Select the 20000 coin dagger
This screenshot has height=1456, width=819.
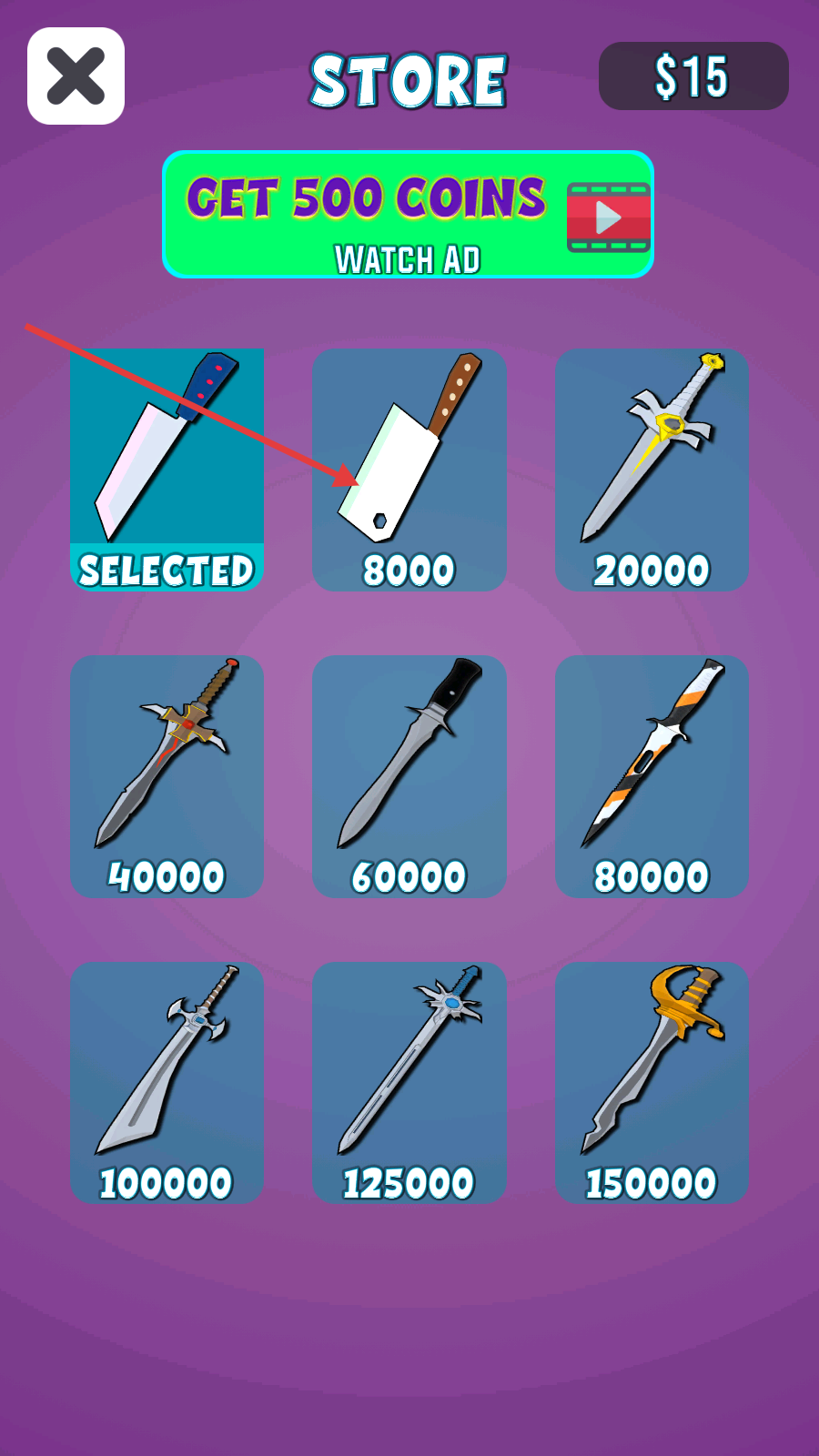tap(652, 469)
